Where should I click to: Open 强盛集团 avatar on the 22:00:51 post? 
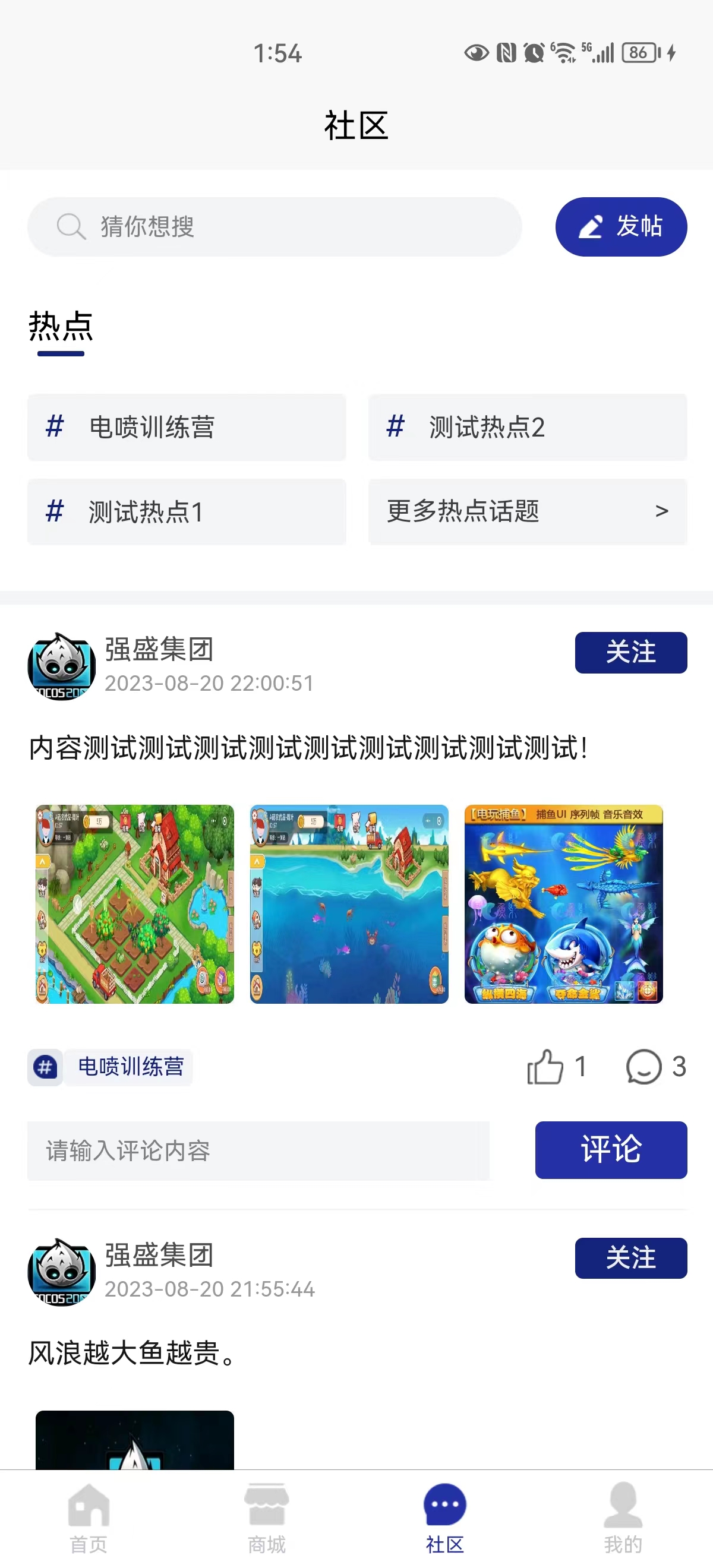pos(62,666)
